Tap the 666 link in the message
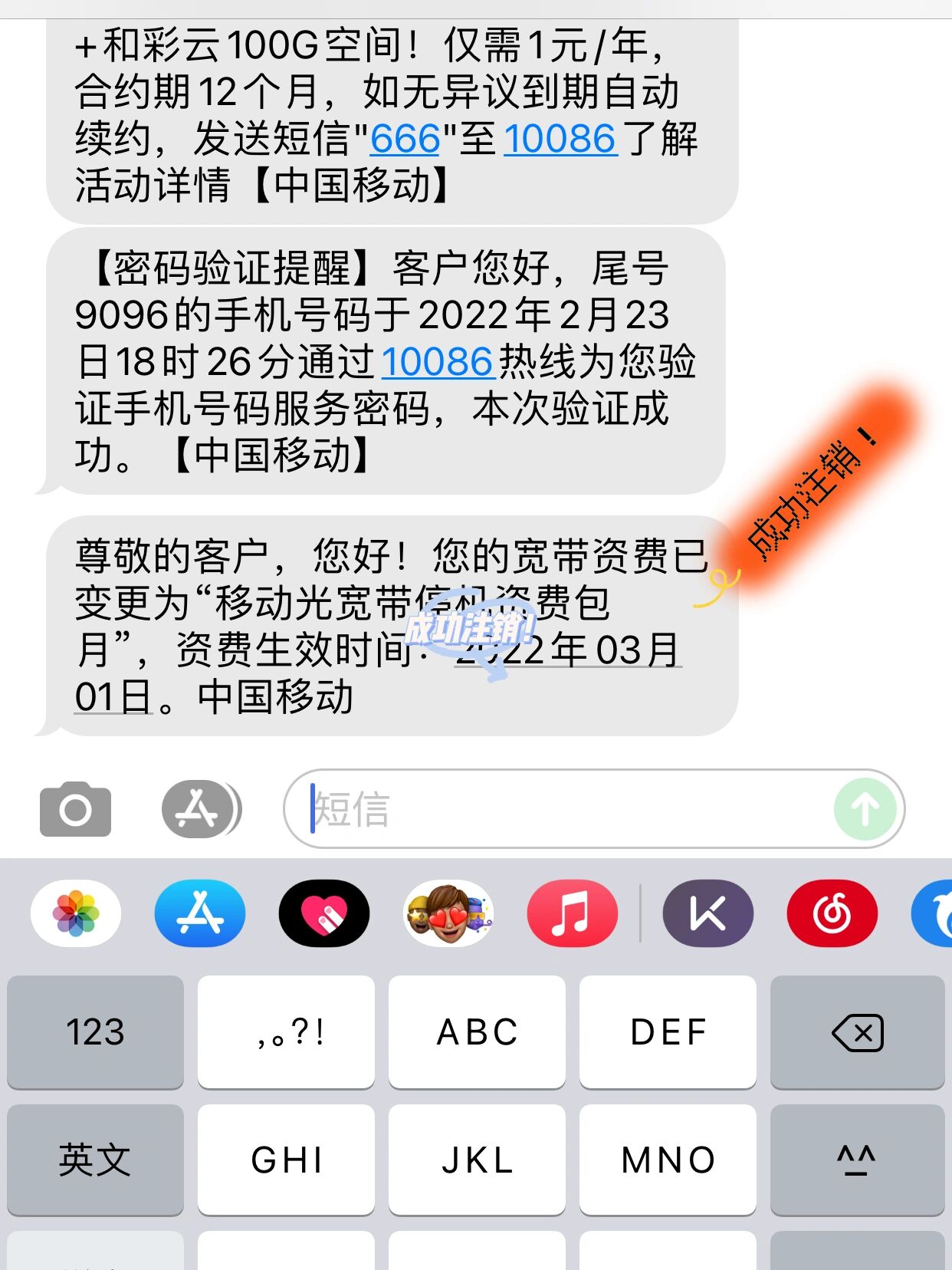952x1270 pixels. tap(405, 140)
